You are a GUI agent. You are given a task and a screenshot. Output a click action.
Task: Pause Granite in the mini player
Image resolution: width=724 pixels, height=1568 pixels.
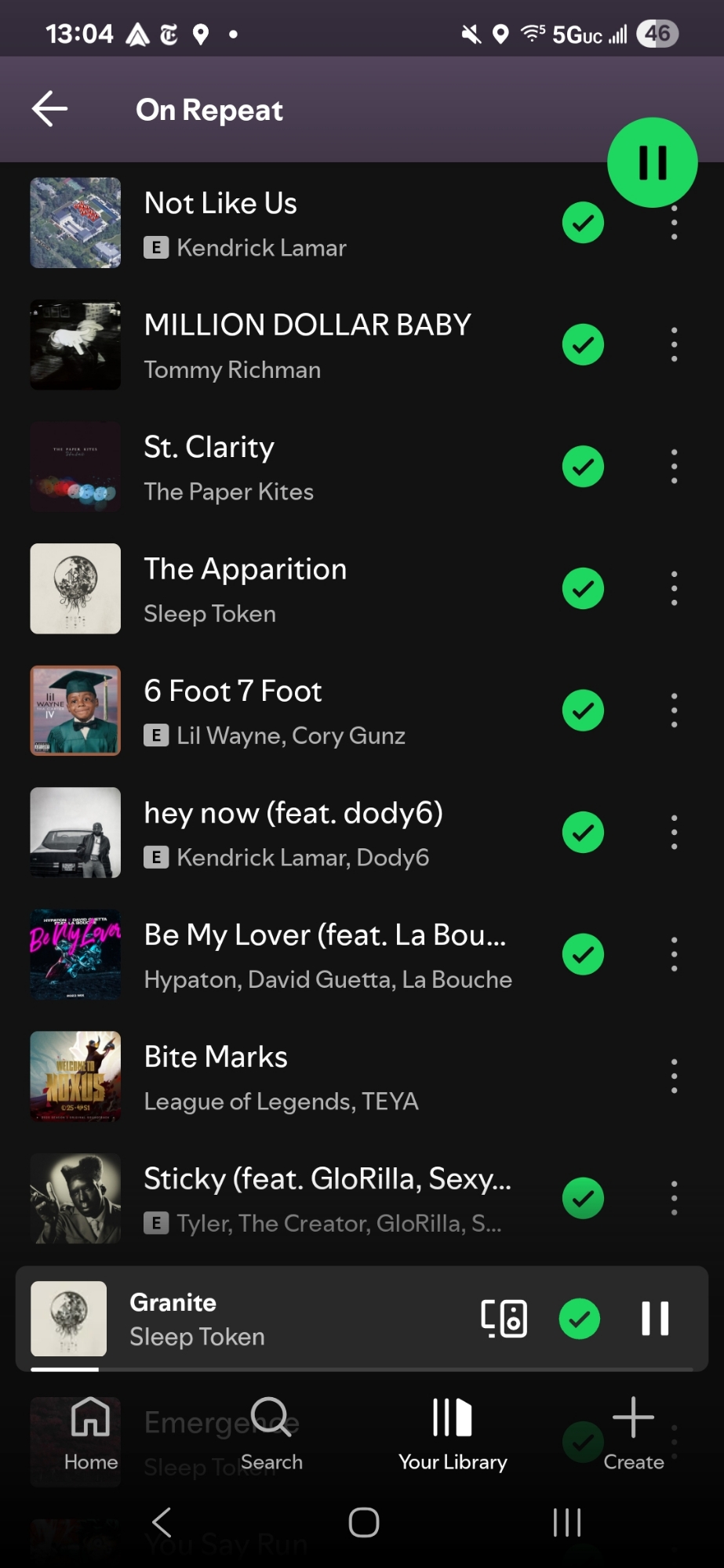(655, 1319)
